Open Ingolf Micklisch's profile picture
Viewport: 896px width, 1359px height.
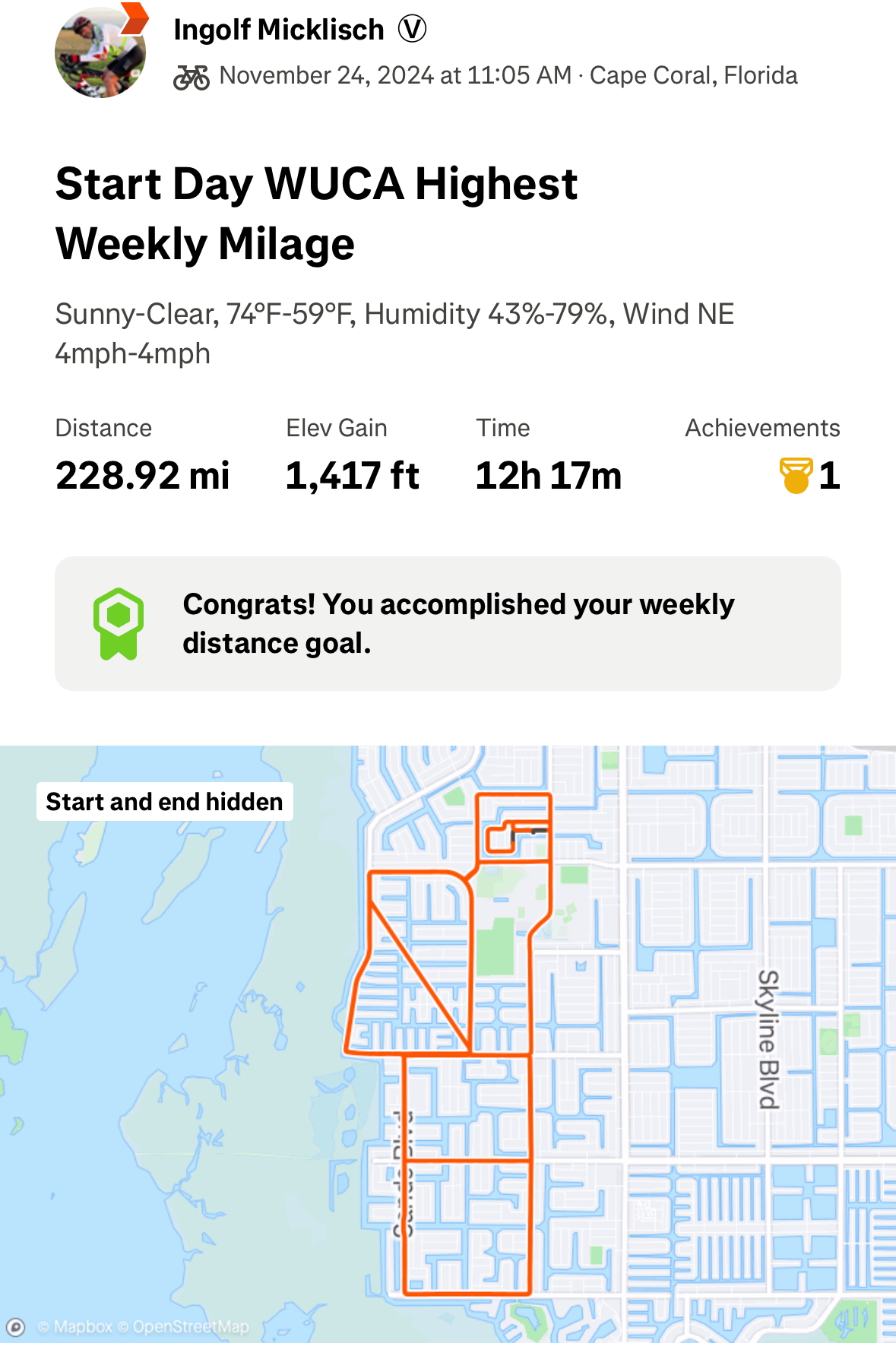pyautogui.click(x=100, y=53)
